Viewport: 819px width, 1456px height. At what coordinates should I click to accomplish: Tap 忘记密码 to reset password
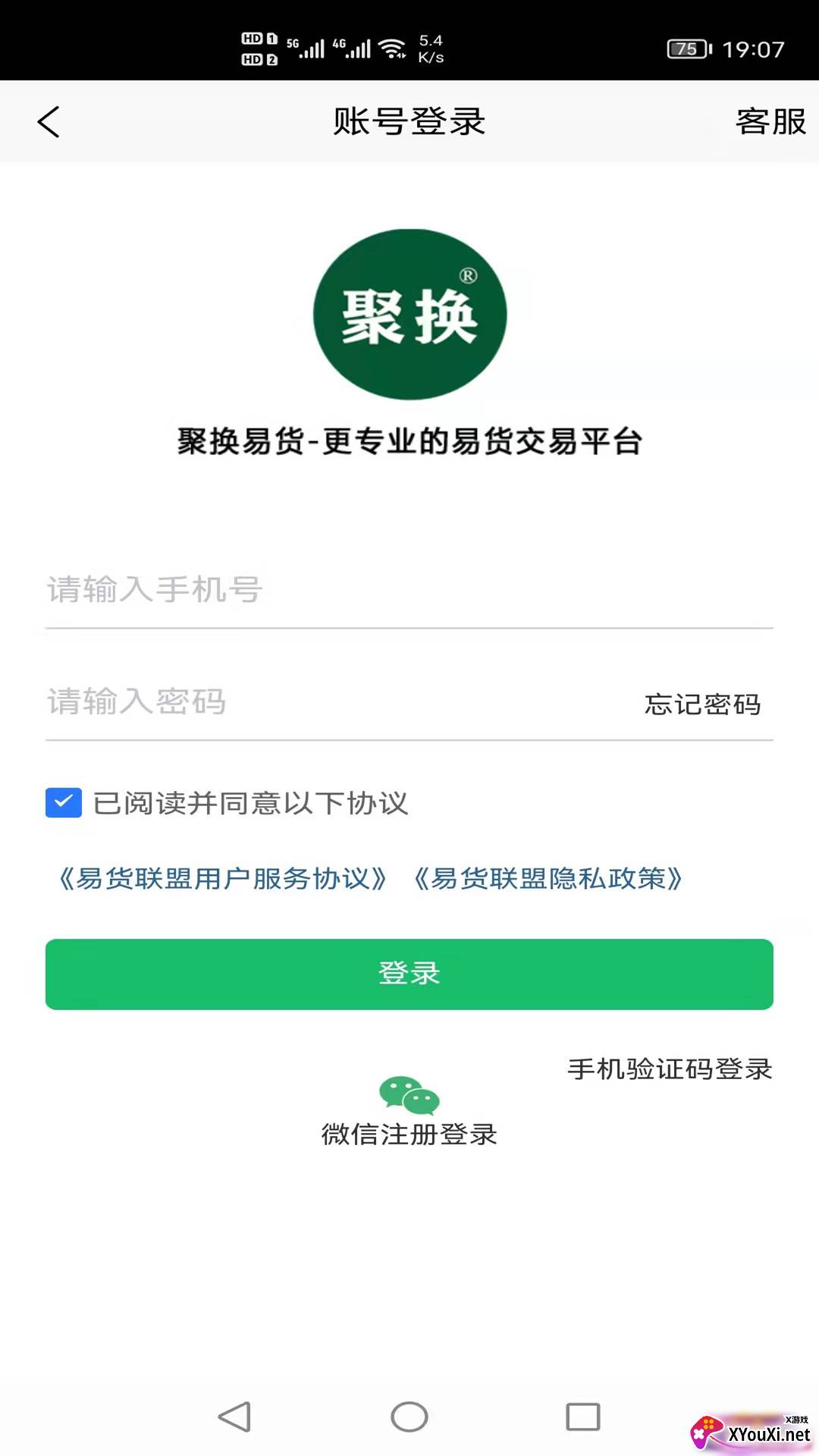[x=702, y=704]
